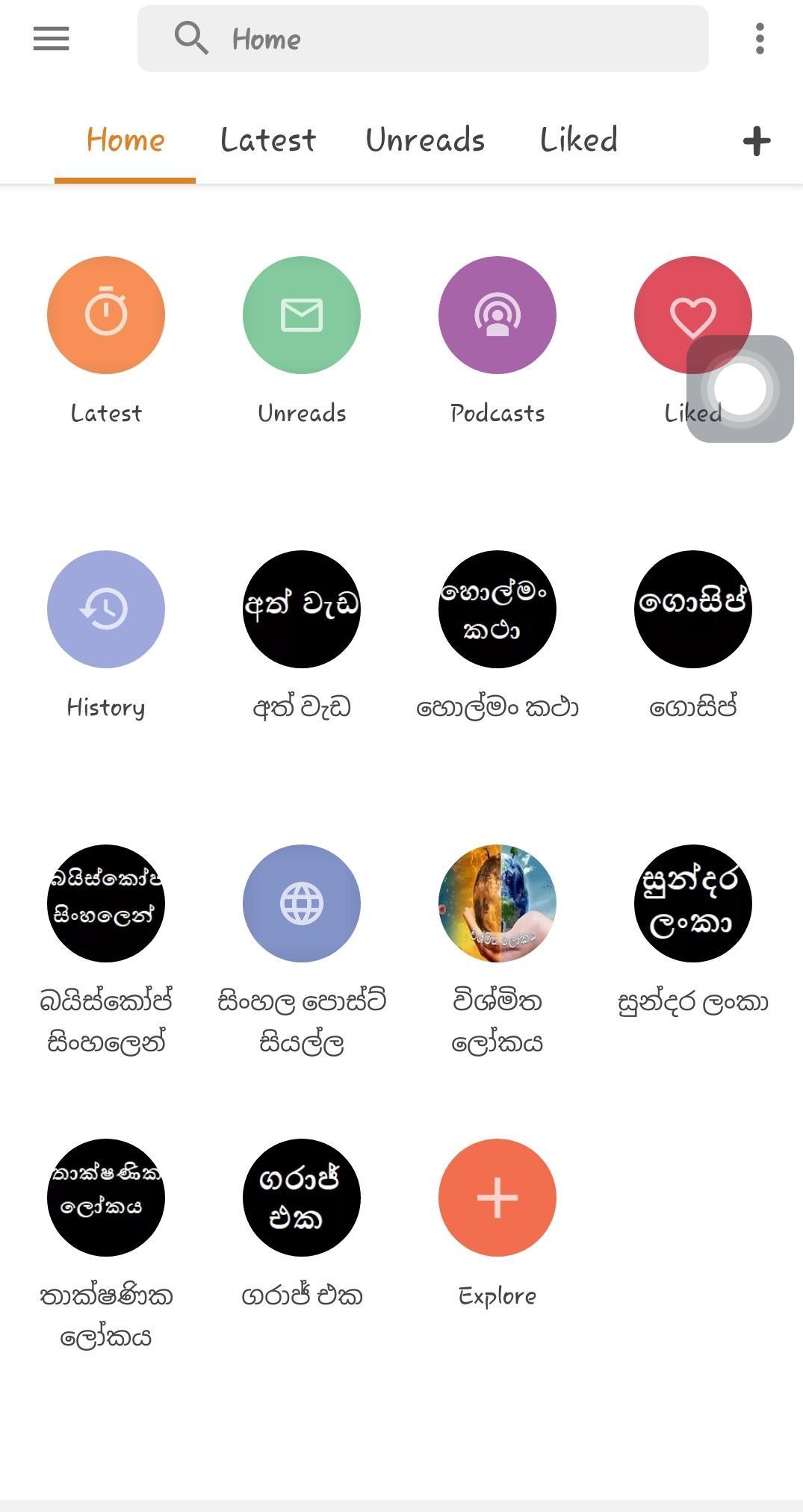Open the බයිස්කෝප් සිංහලෙන් category
Image resolution: width=803 pixels, height=1512 pixels.
click(x=106, y=903)
